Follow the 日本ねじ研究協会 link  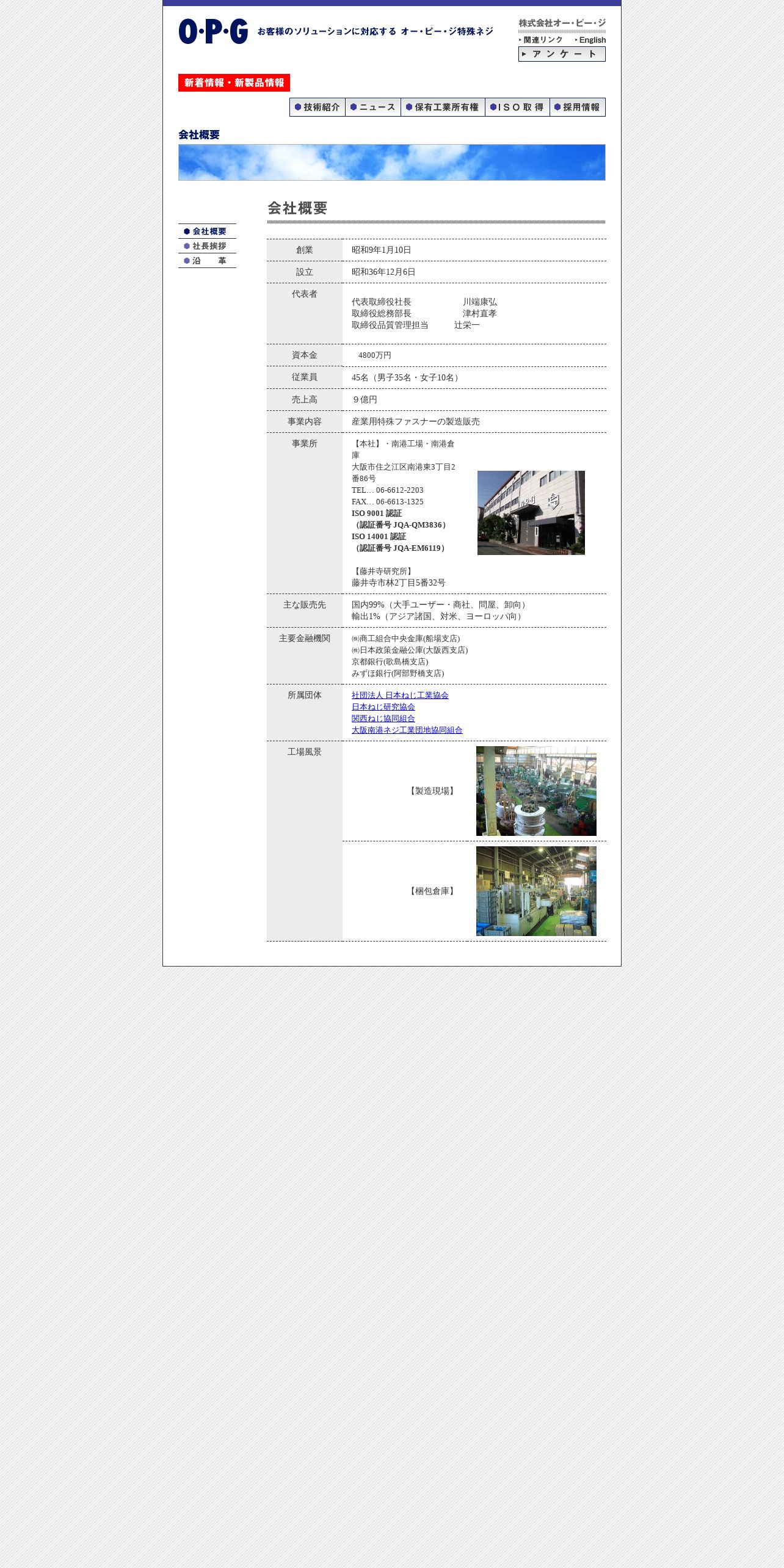coord(383,707)
